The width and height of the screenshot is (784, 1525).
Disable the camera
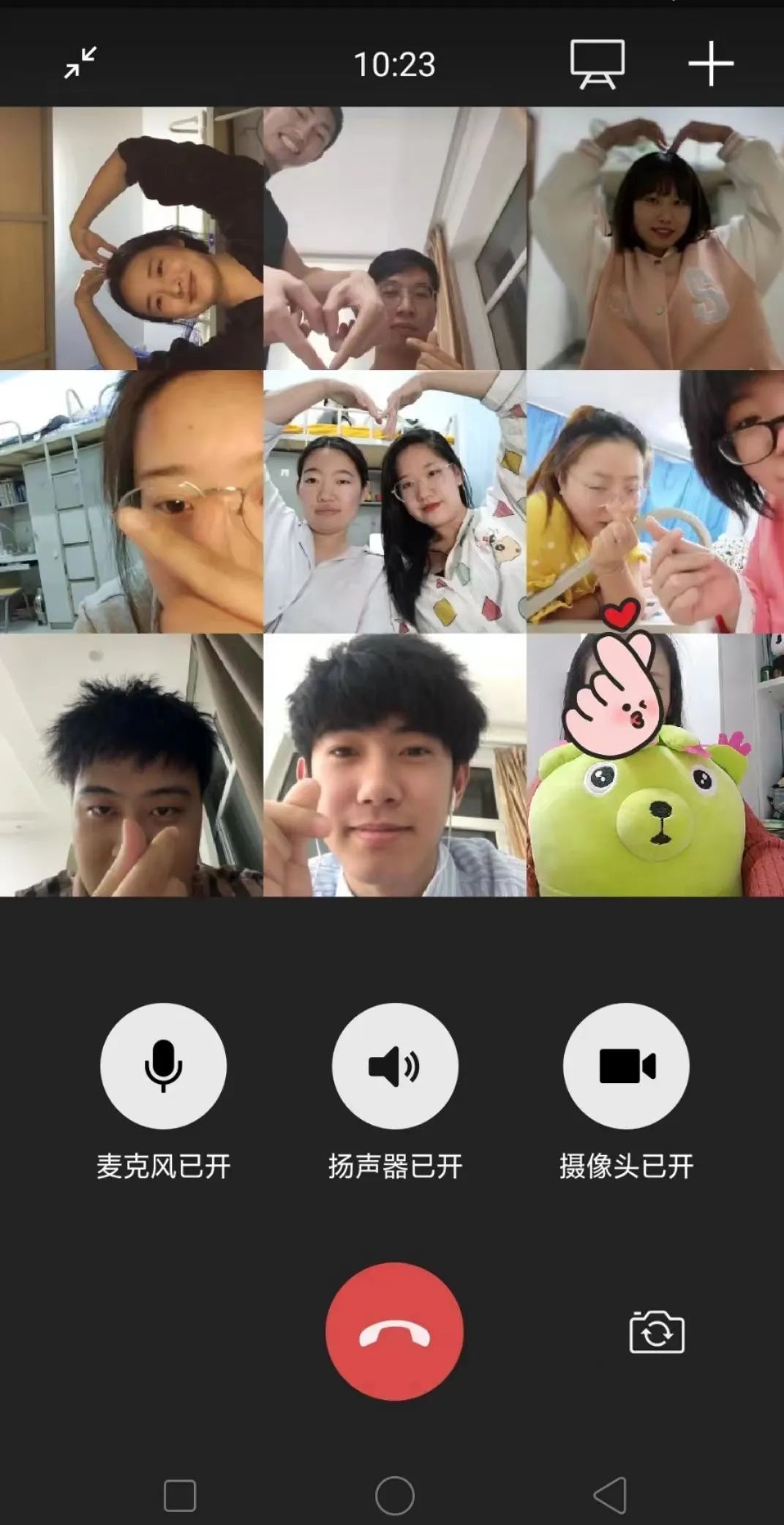(x=626, y=1066)
